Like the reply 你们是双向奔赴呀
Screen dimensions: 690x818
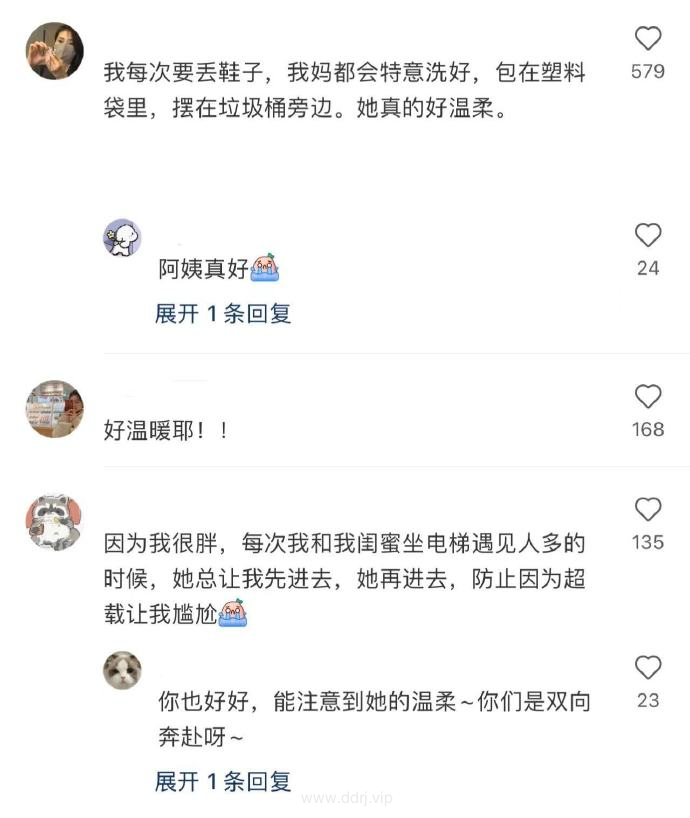[648, 668]
